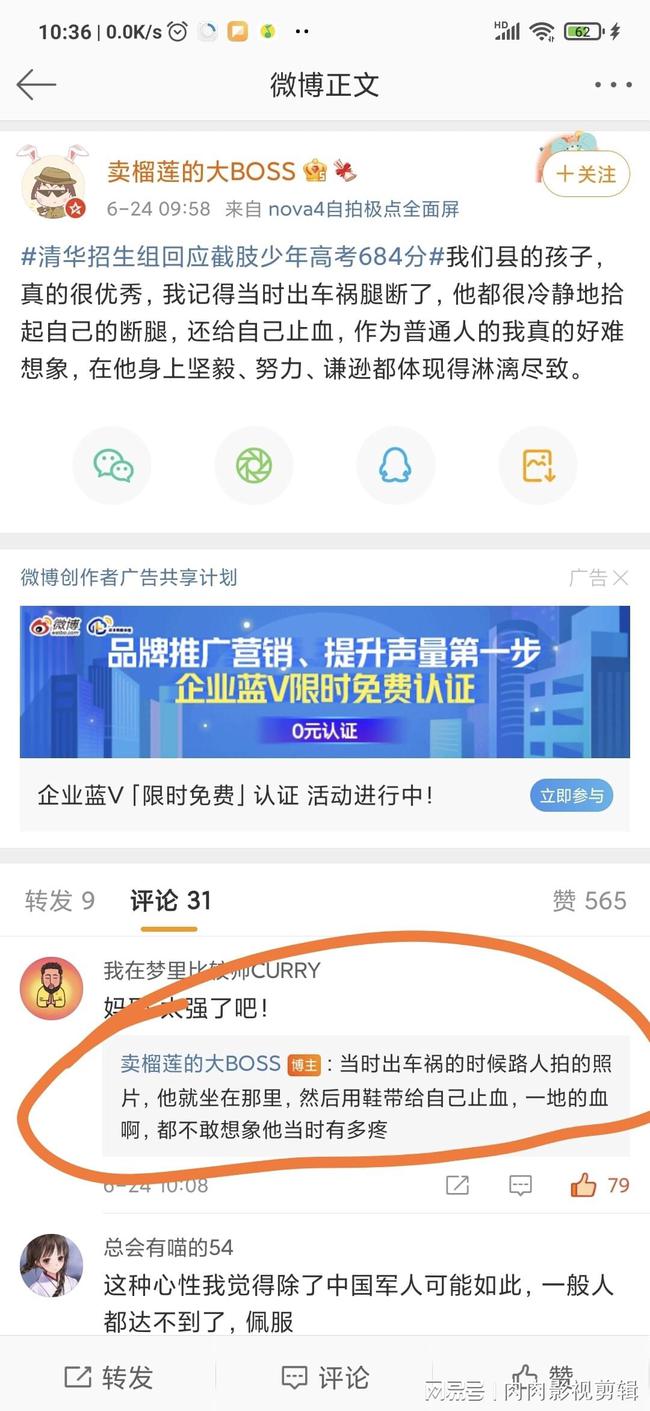Follow 卖榴莲的大BOSS with the 关注 button
Screen dimensions: 650x1411
point(585,175)
